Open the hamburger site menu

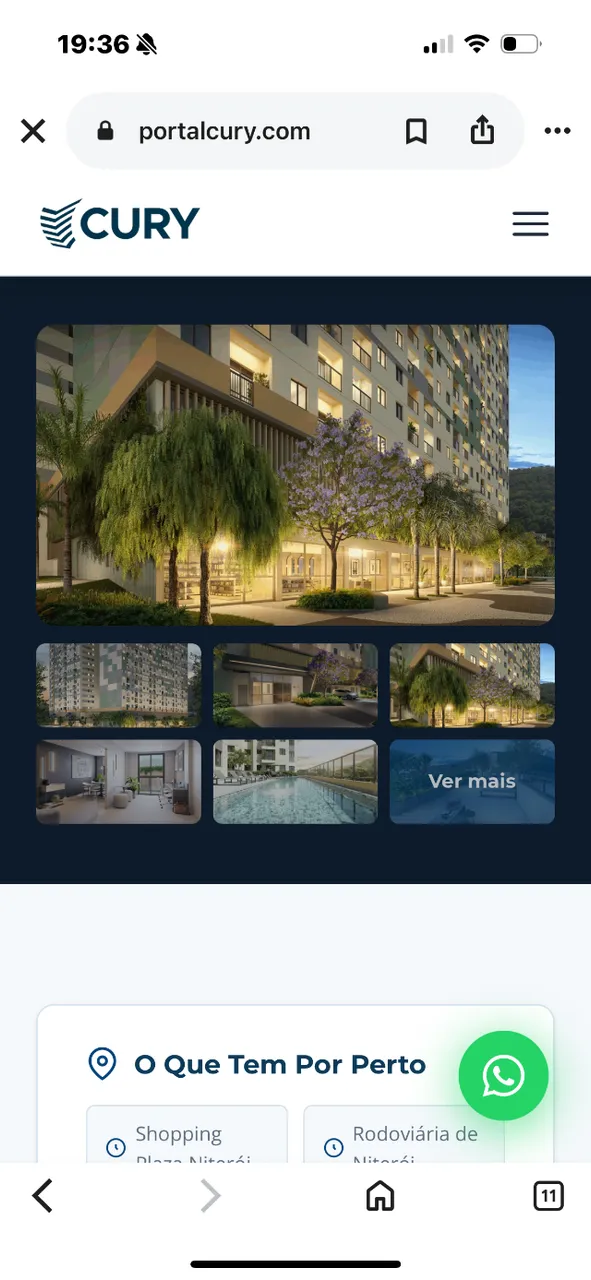[530, 224]
